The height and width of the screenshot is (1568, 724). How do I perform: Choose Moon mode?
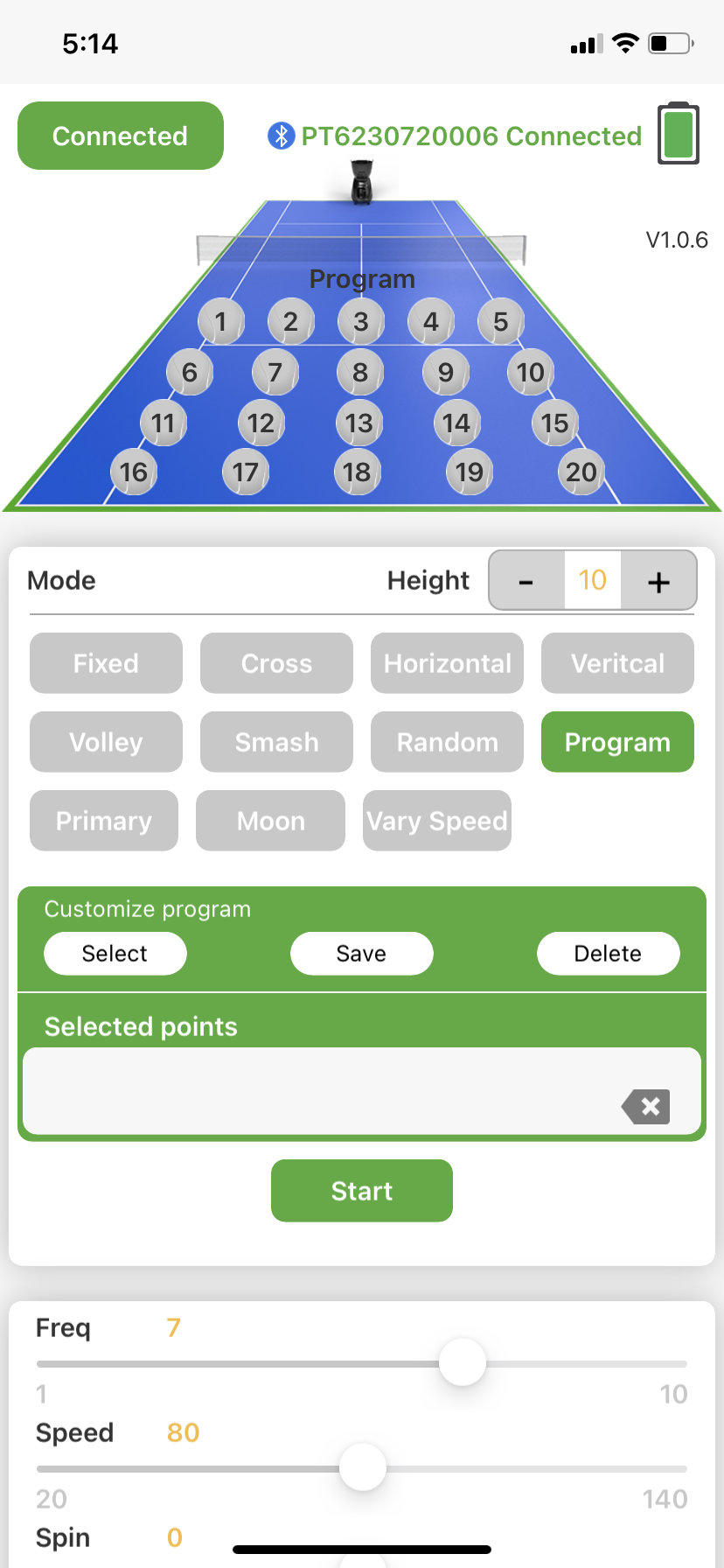click(x=270, y=821)
